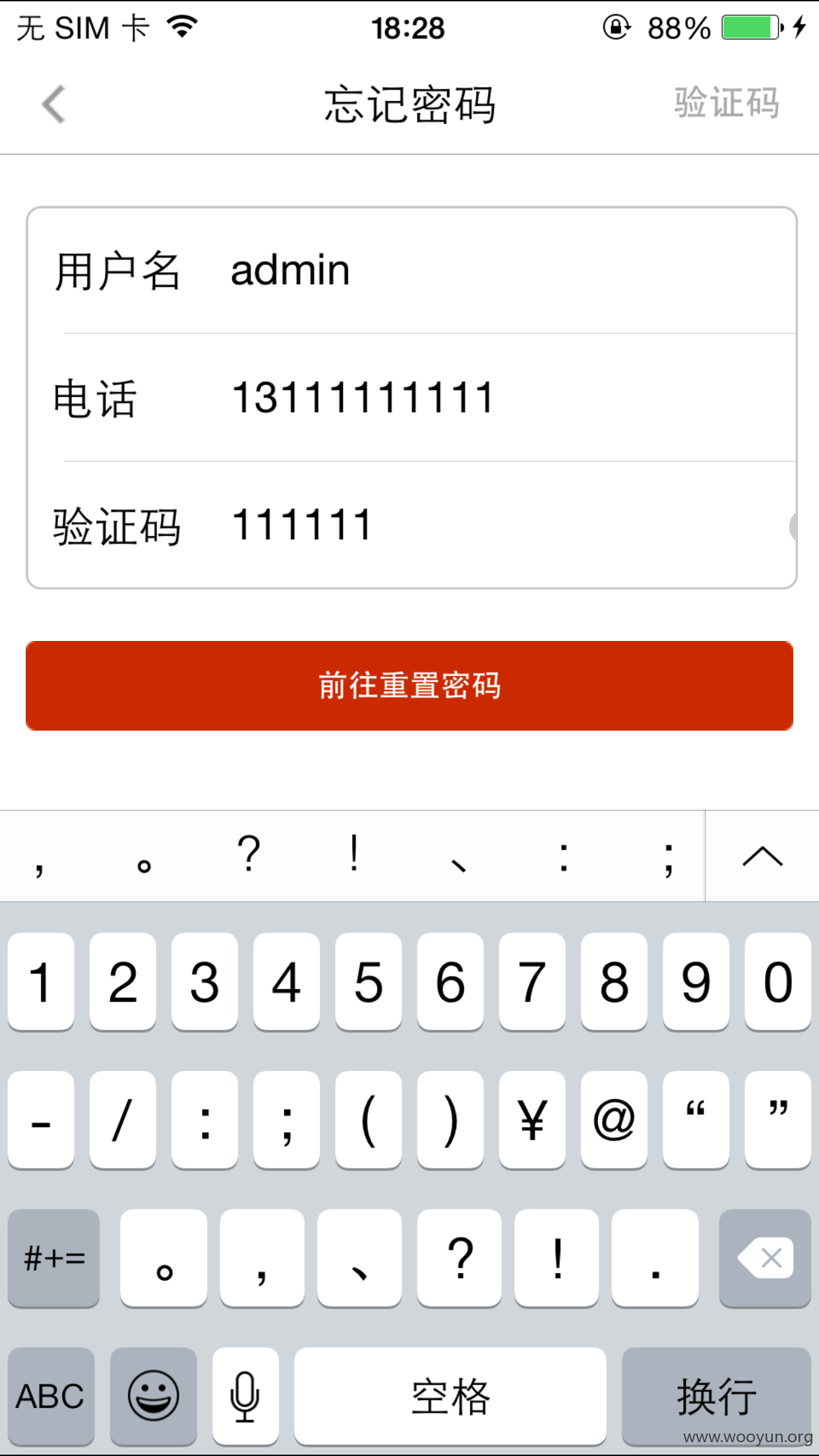Image resolution: width=819 pixels, height=1456 pixels.
Task: Type the @ symbol key
Action: tap(614, 1120)
